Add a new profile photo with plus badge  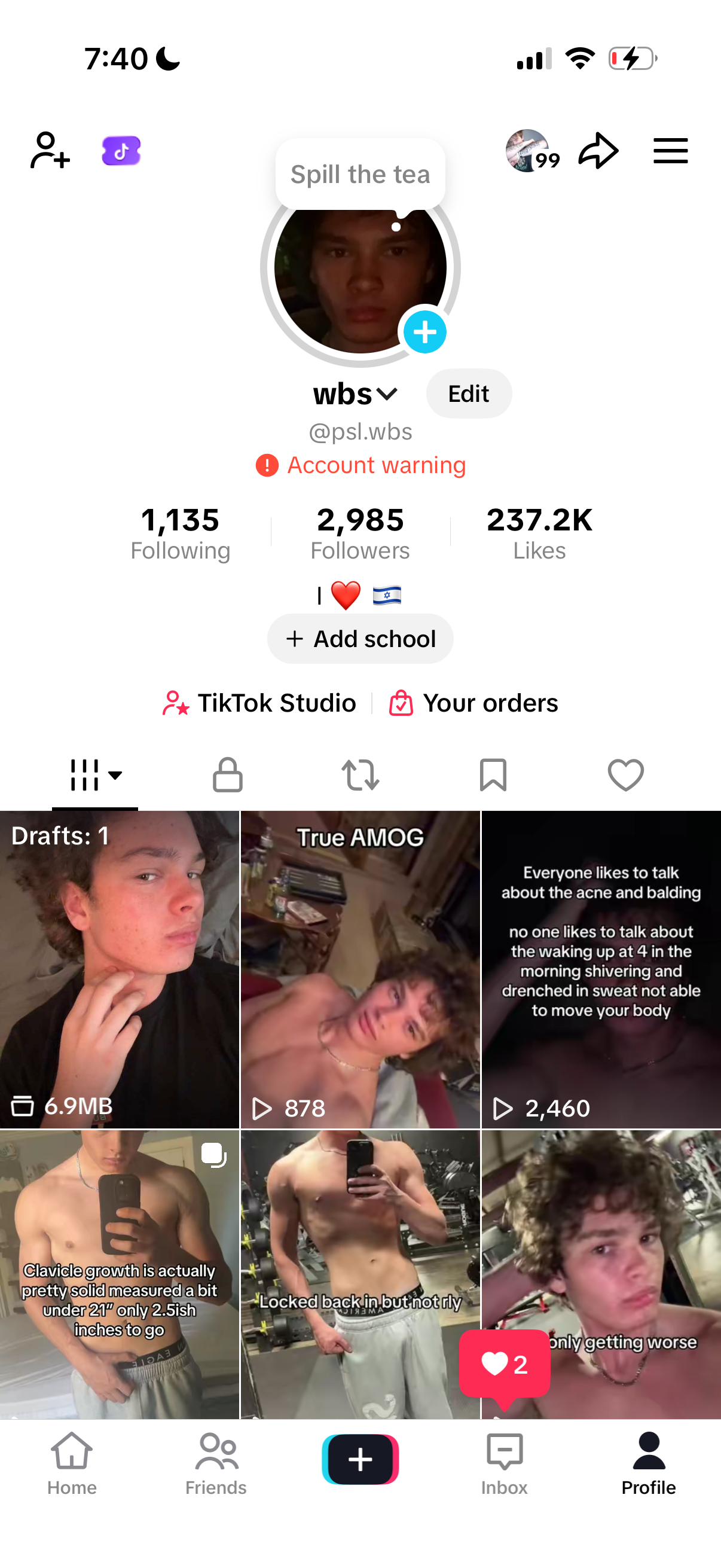tap(424, 332)
